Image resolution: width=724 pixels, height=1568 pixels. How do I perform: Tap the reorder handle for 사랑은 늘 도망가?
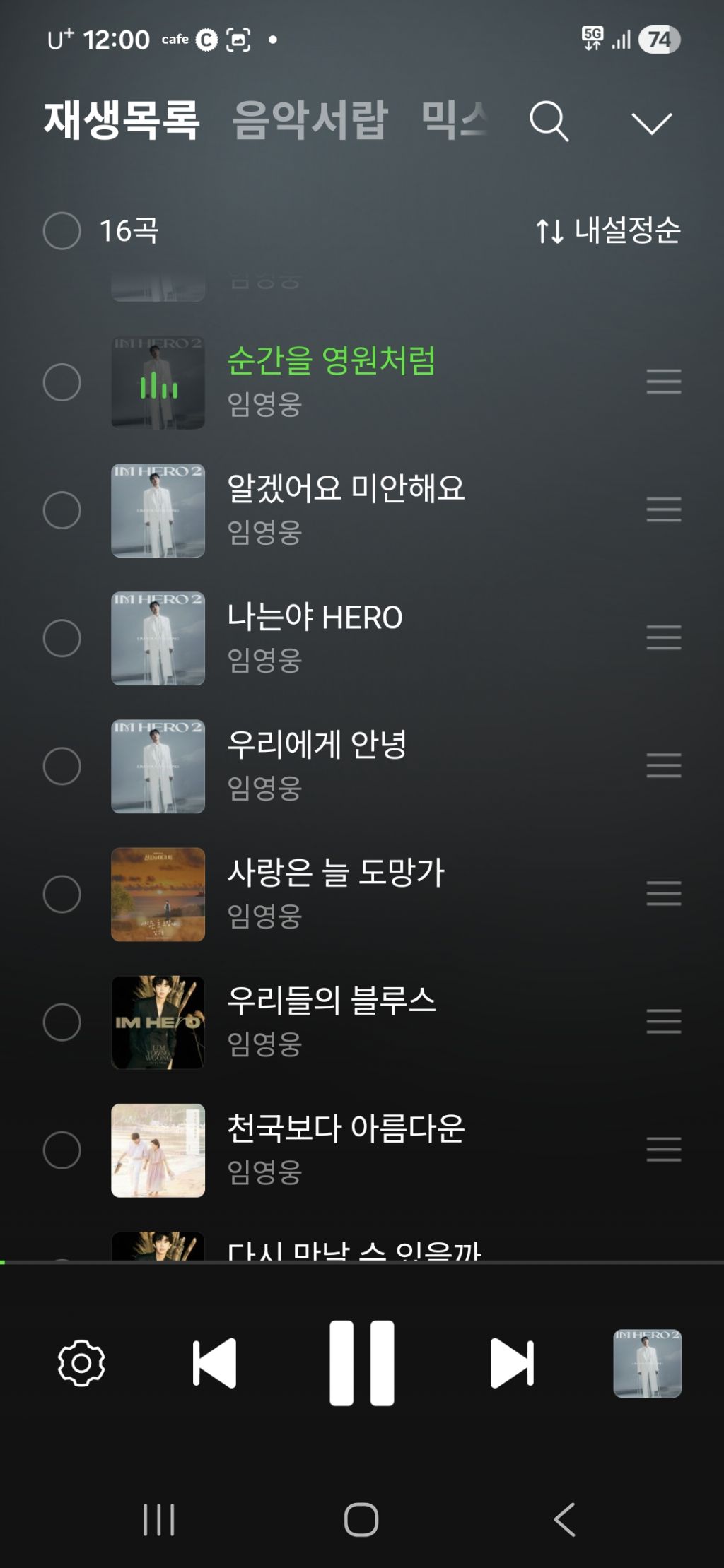[664, 894]
